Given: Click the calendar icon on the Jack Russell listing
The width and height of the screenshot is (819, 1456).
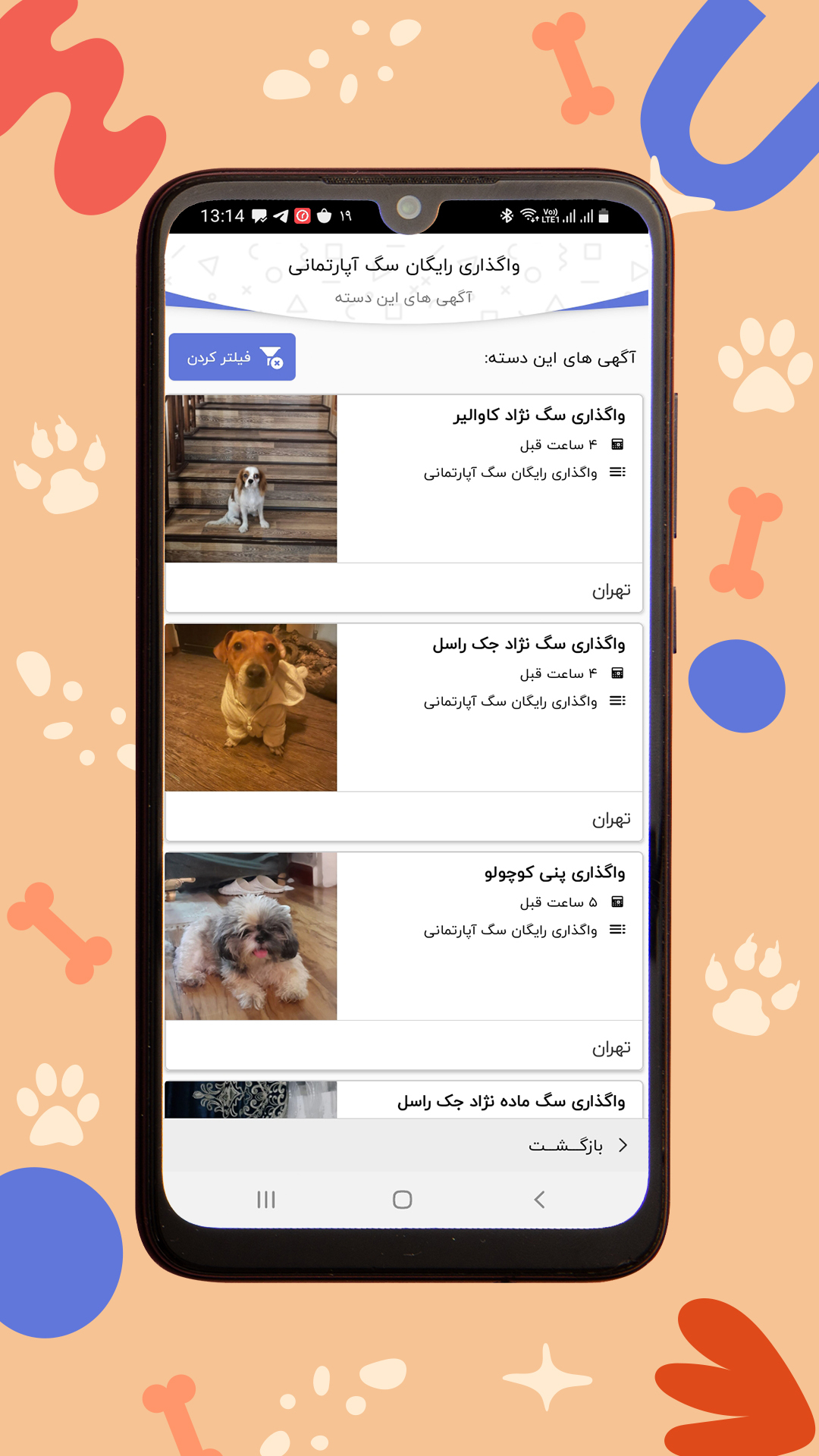Looking at the screenshot, I should pyautogui.click(x=620, y=671).
